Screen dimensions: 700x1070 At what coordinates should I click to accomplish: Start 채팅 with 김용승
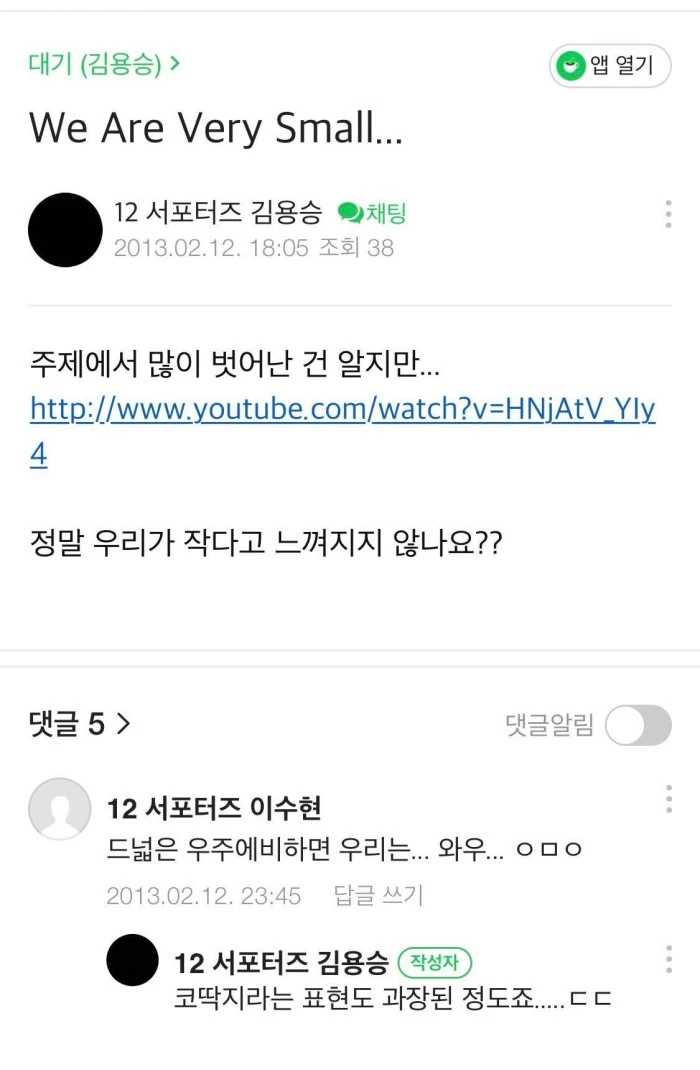pyautogui.click(x=372, y=213)
